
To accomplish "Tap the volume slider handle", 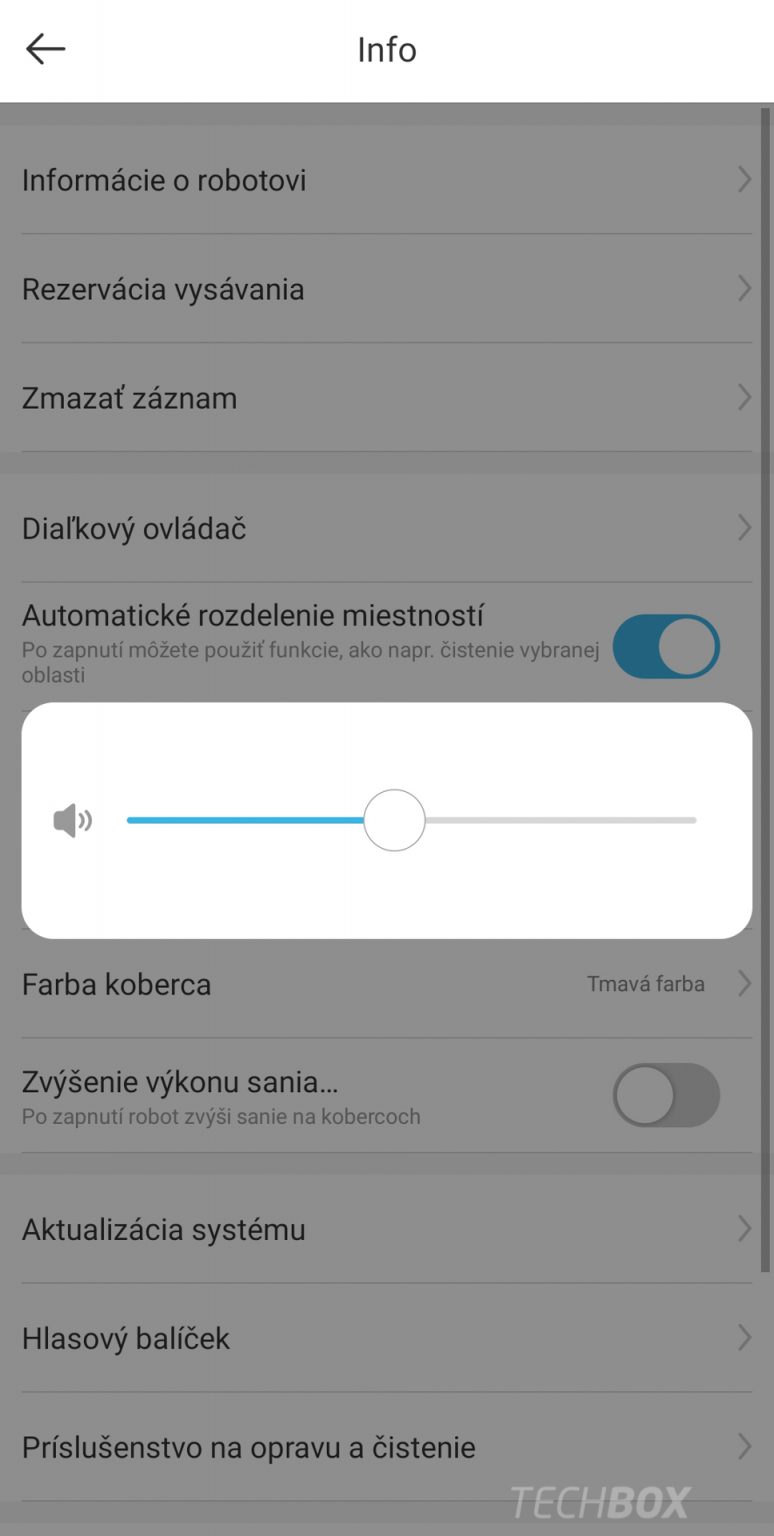I will click(394, 820).
